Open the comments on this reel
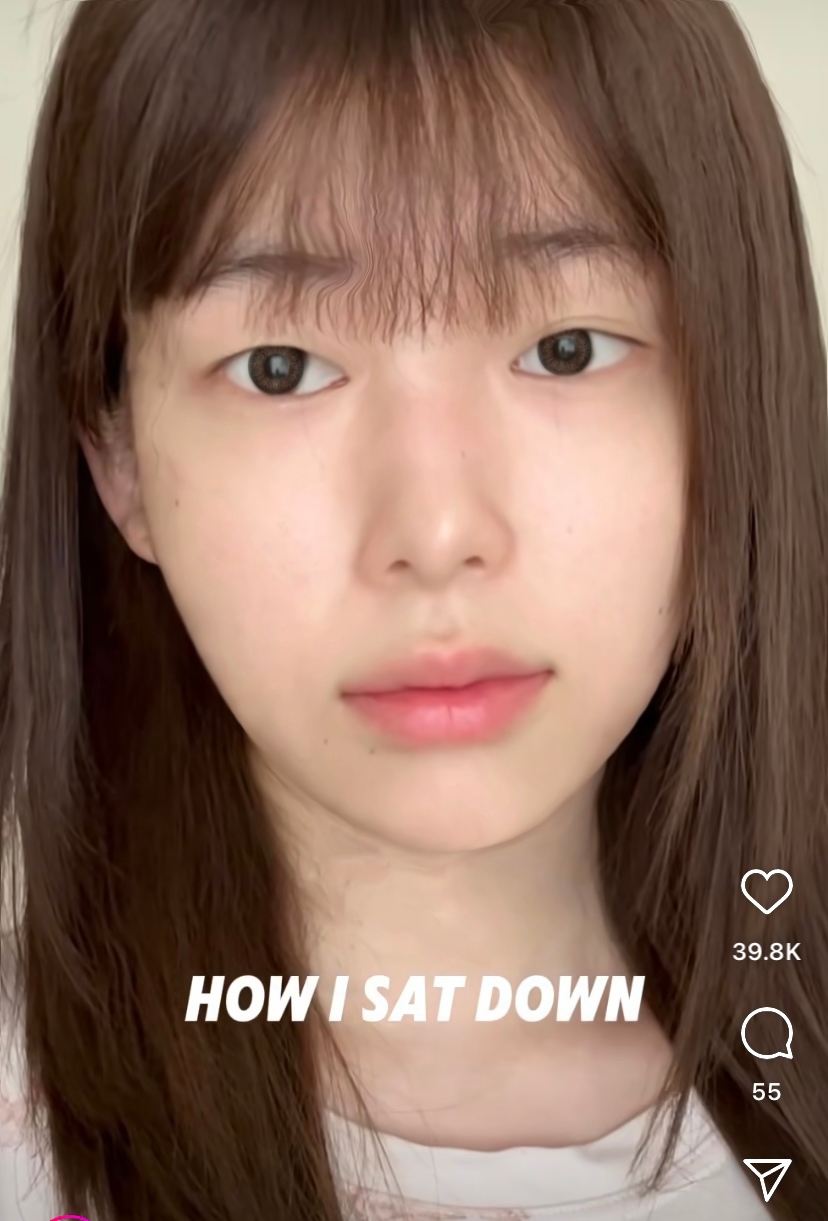Image resolution: width=828 pixels, height=1221 pixels. (x=766, y=1034)
